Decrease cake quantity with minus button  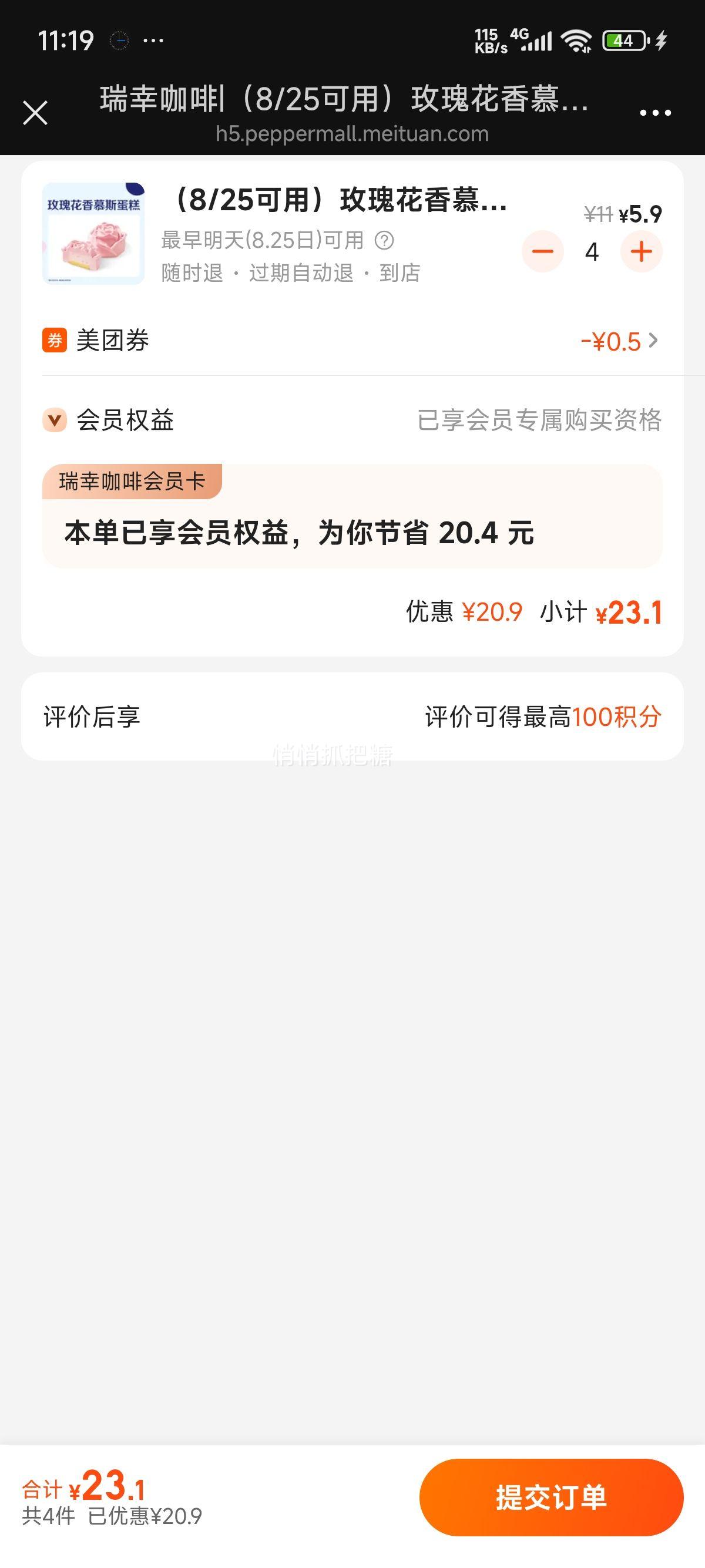click(542, 251)
